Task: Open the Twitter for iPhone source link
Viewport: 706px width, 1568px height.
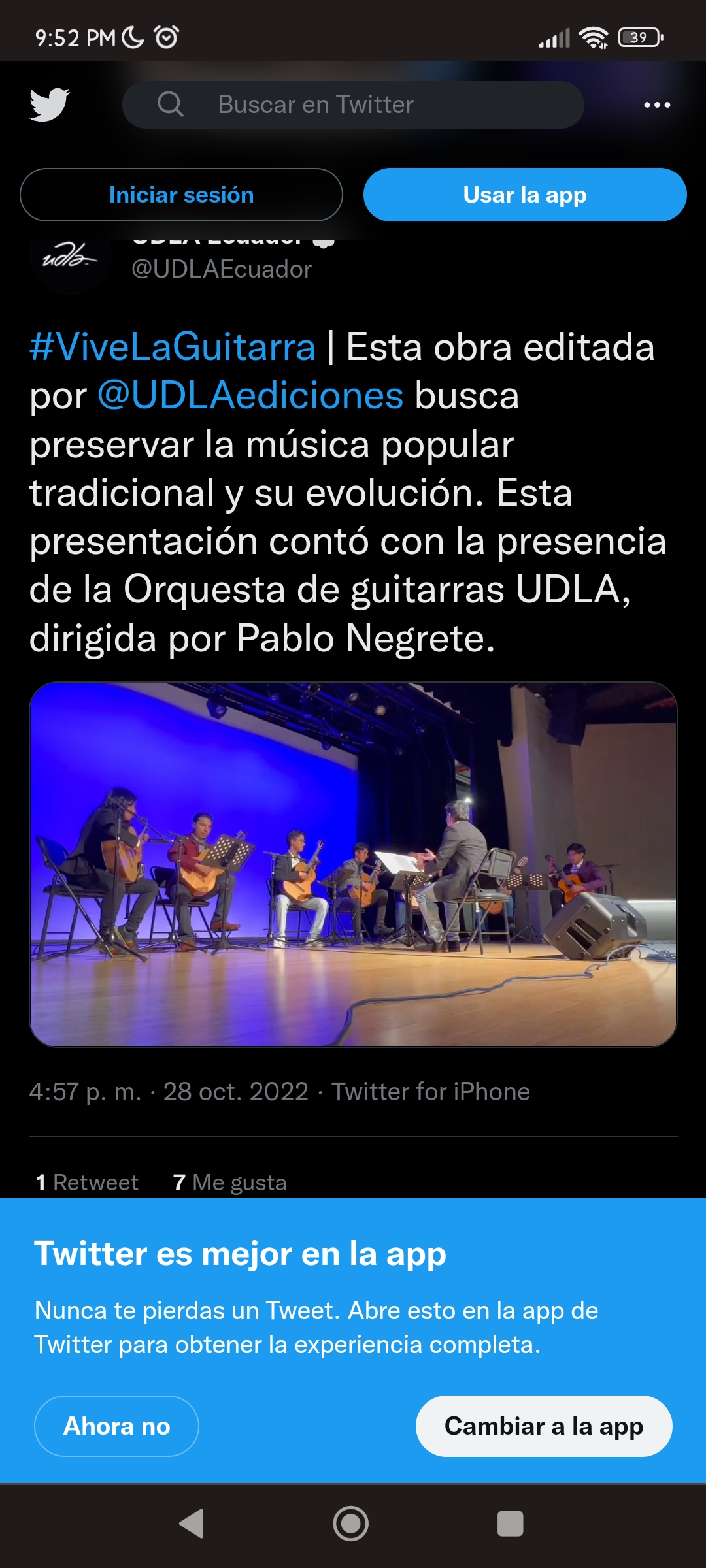Action: (x=431, y=1092)
